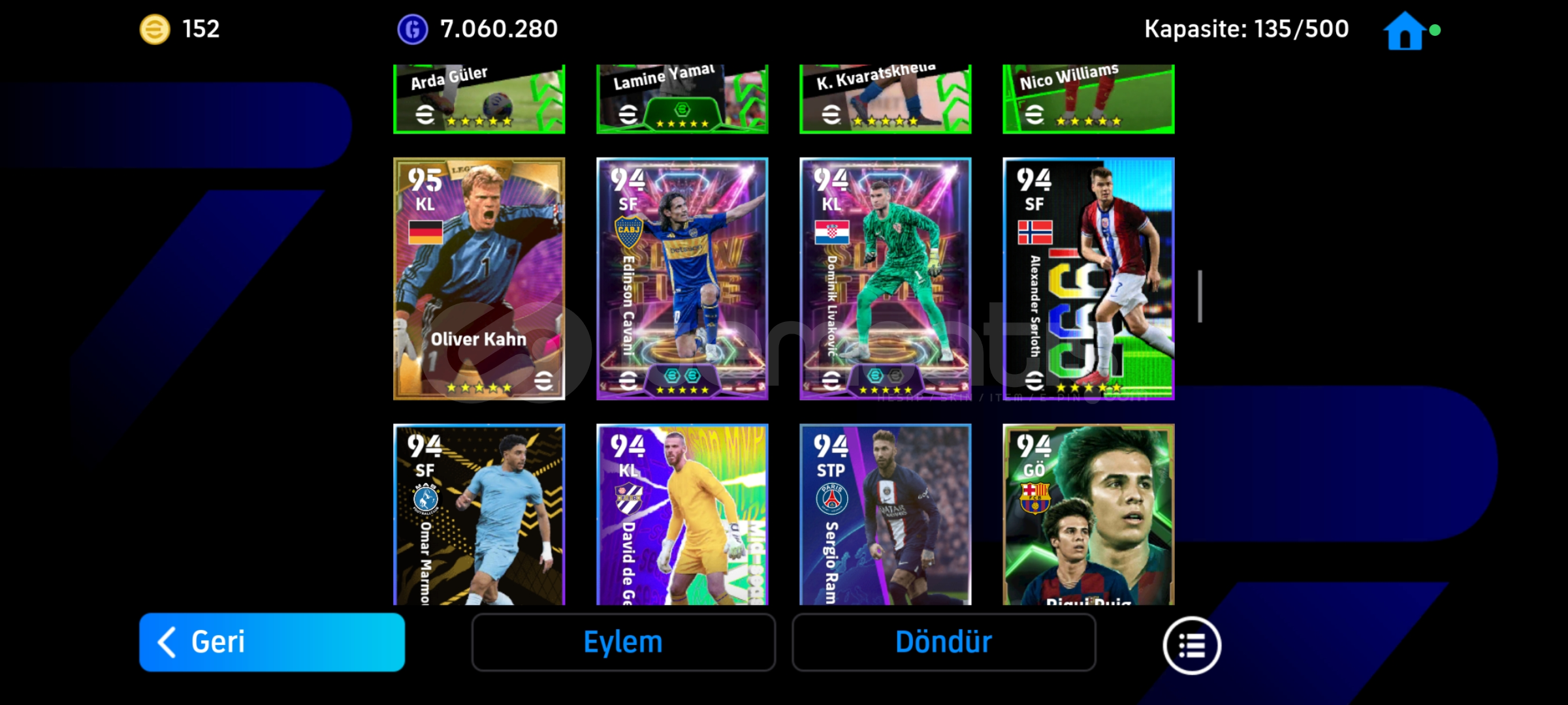
Task: Select the Arda Güler card
Action: tap(479, 99)
